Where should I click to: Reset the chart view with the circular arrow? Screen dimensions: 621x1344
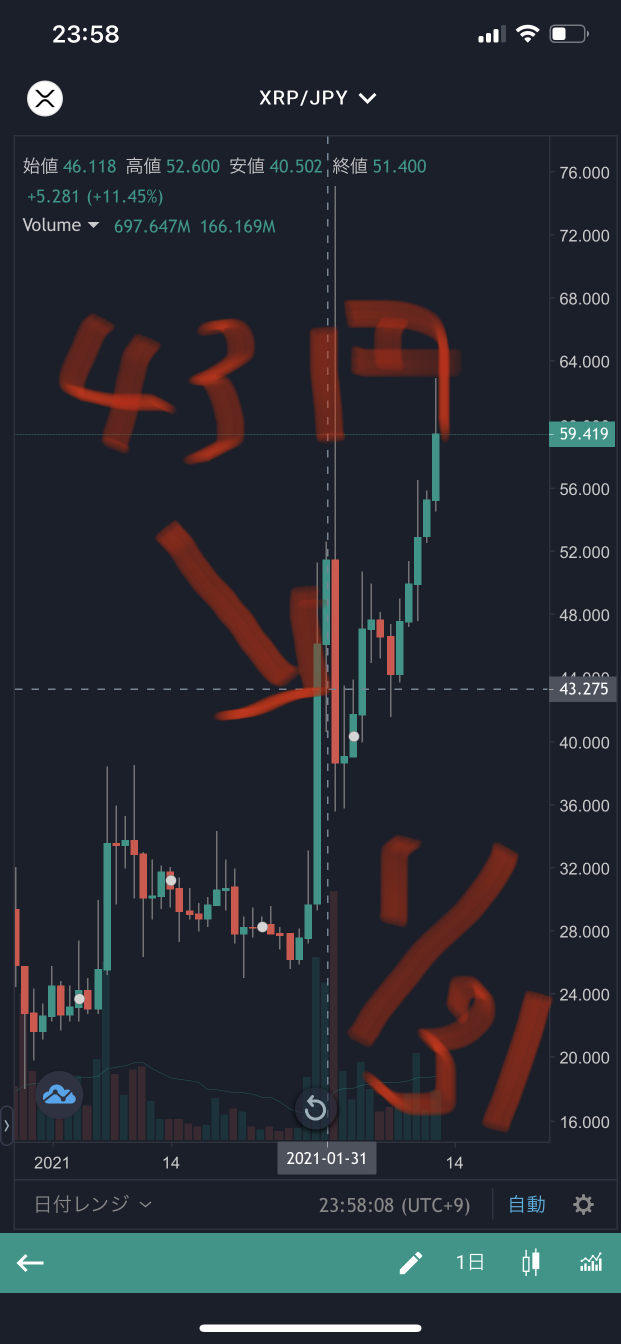tap(316, 1108)
